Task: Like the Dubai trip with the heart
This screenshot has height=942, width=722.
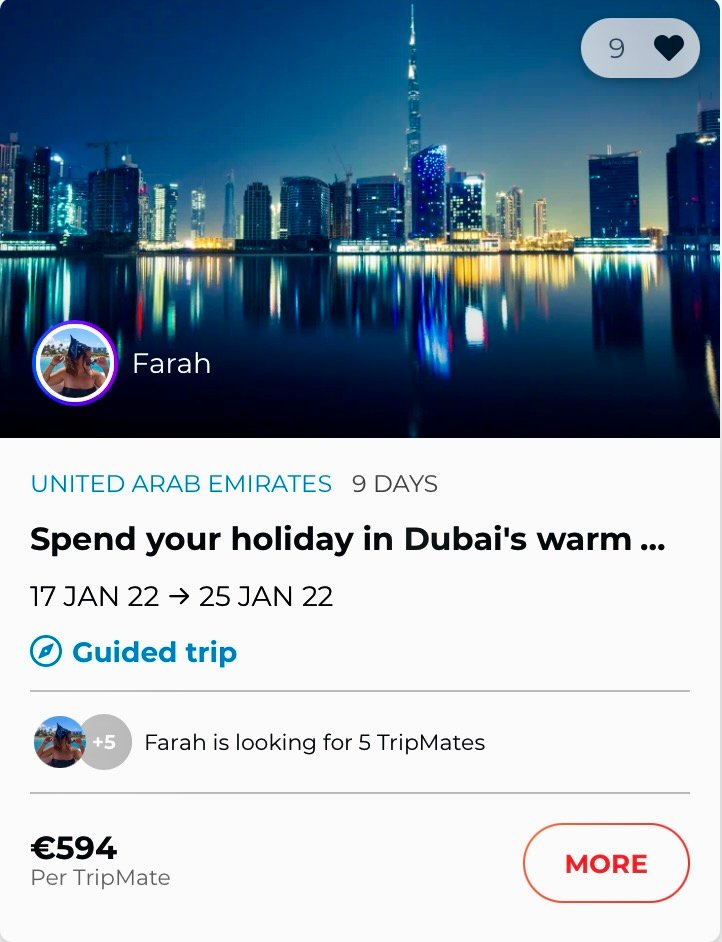Action: tap(667, 48)
